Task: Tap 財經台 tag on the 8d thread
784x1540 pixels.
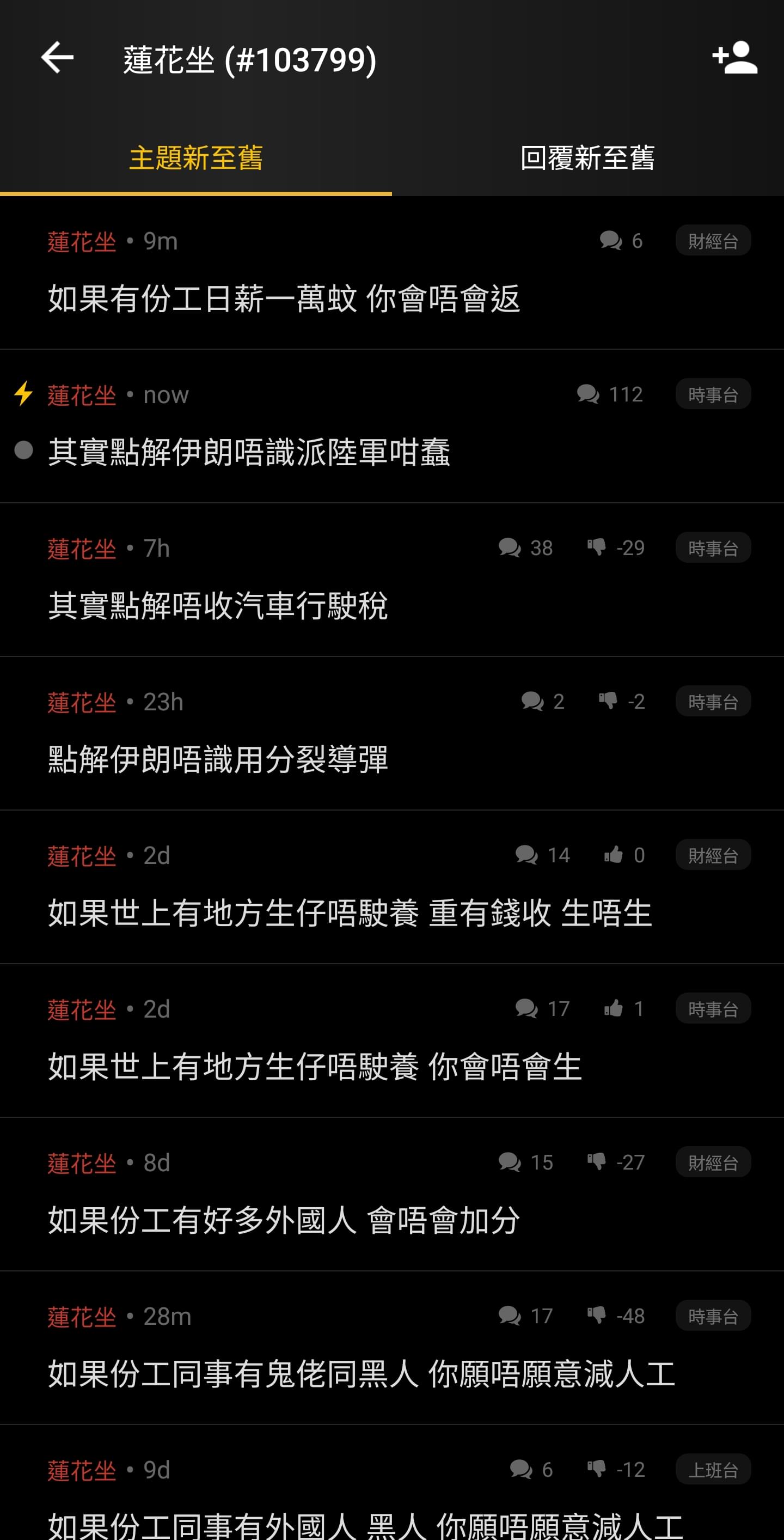Action: tap(713, 1162)
